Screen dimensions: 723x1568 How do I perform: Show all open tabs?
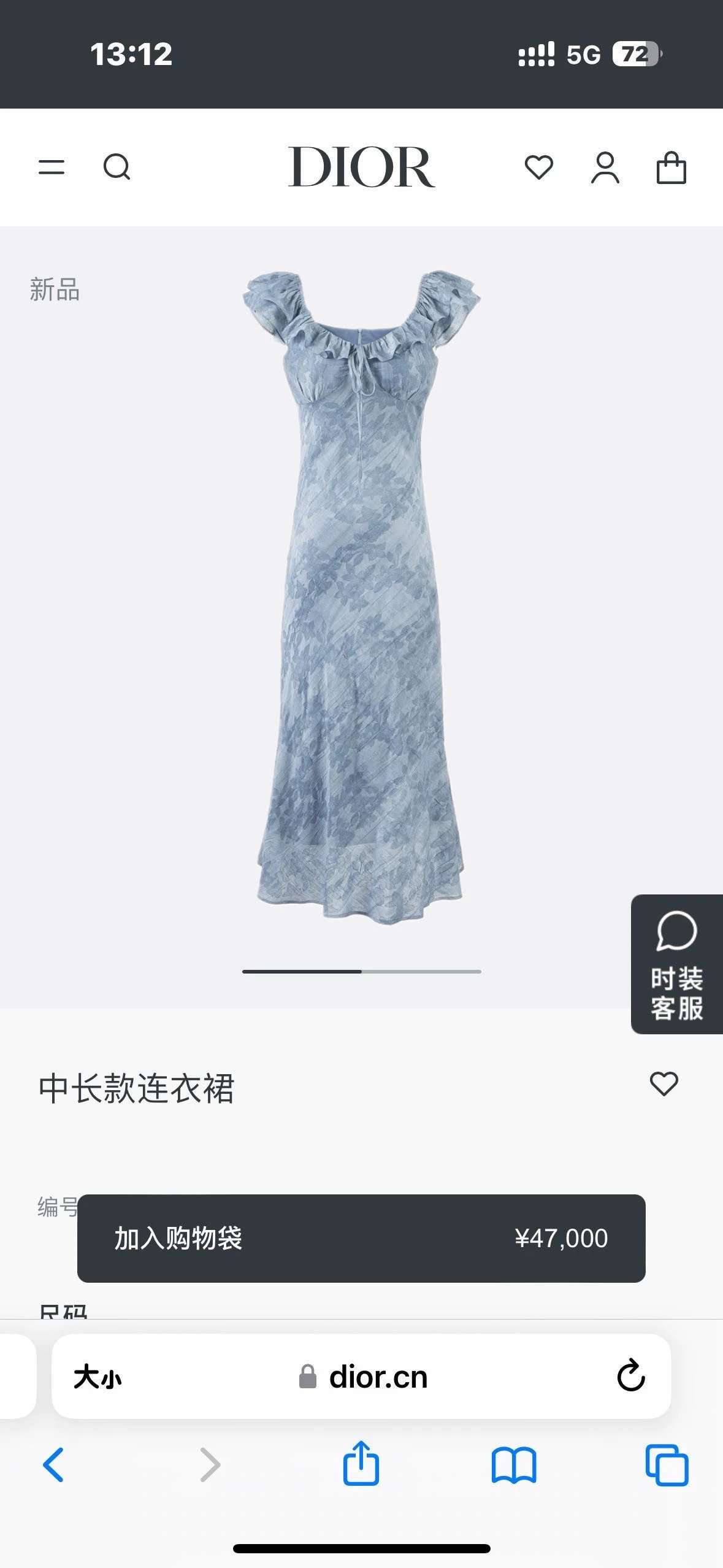667,1465
